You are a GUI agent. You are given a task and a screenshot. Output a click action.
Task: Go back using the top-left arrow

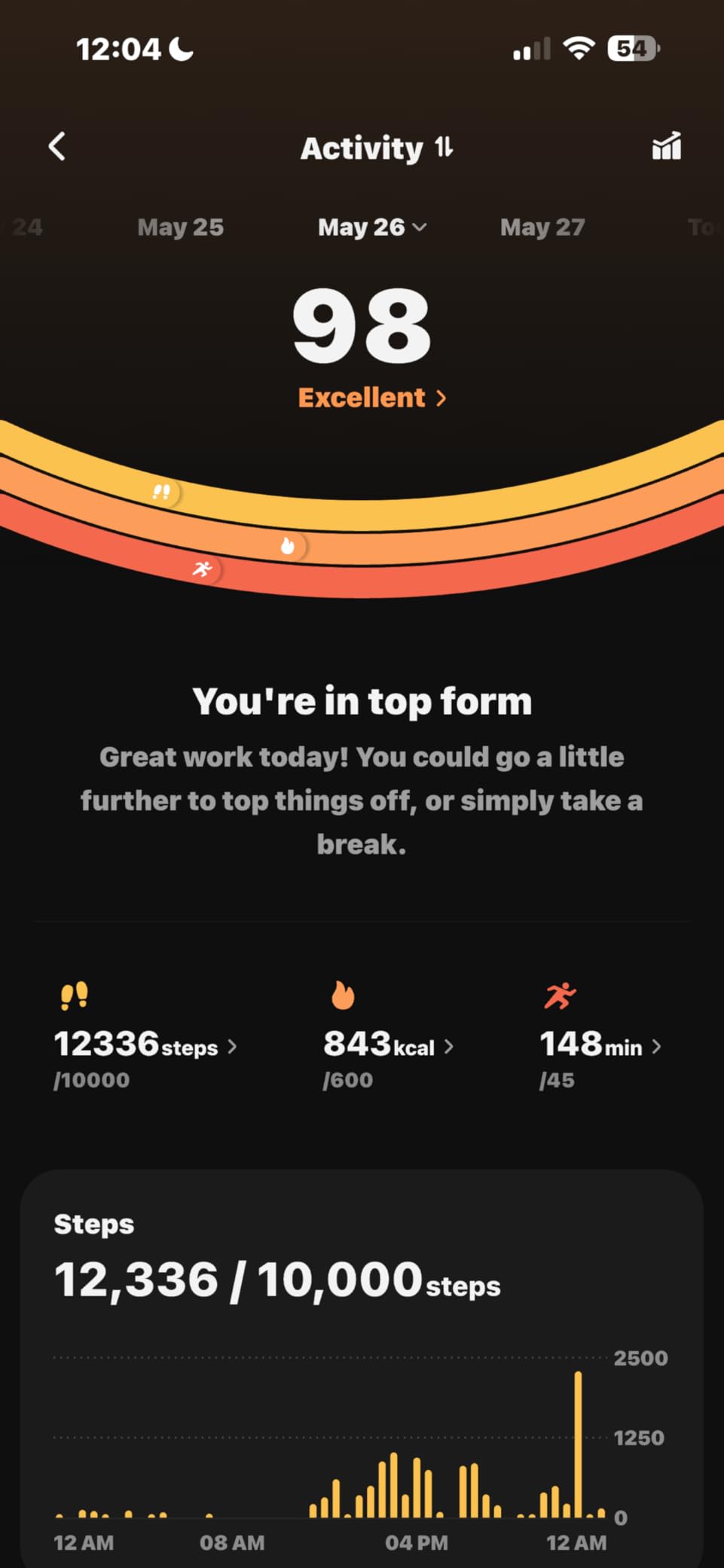pyautogui.click(x=57, y=146)
